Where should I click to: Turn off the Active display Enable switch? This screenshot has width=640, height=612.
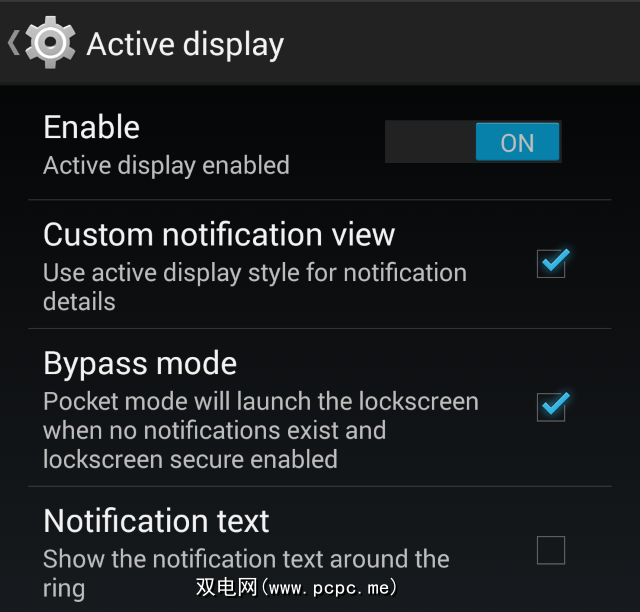point(473,142)
